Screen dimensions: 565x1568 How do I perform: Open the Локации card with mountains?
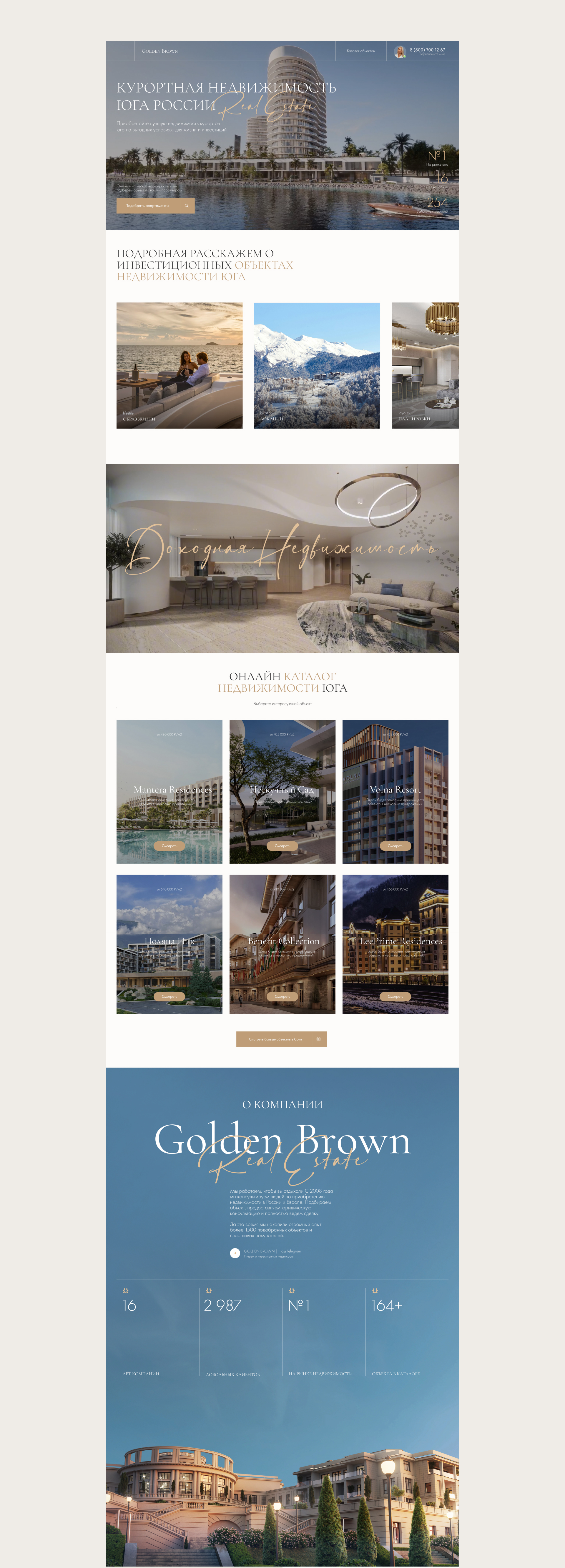click(317, 365)
